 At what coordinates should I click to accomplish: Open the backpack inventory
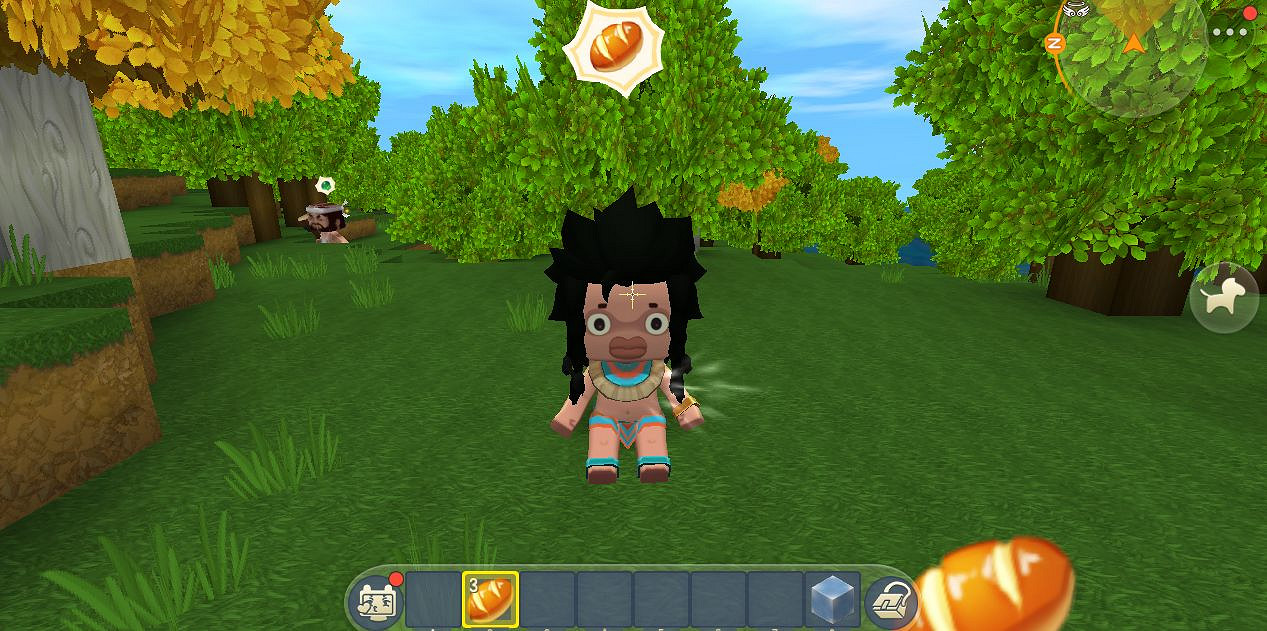891,600
